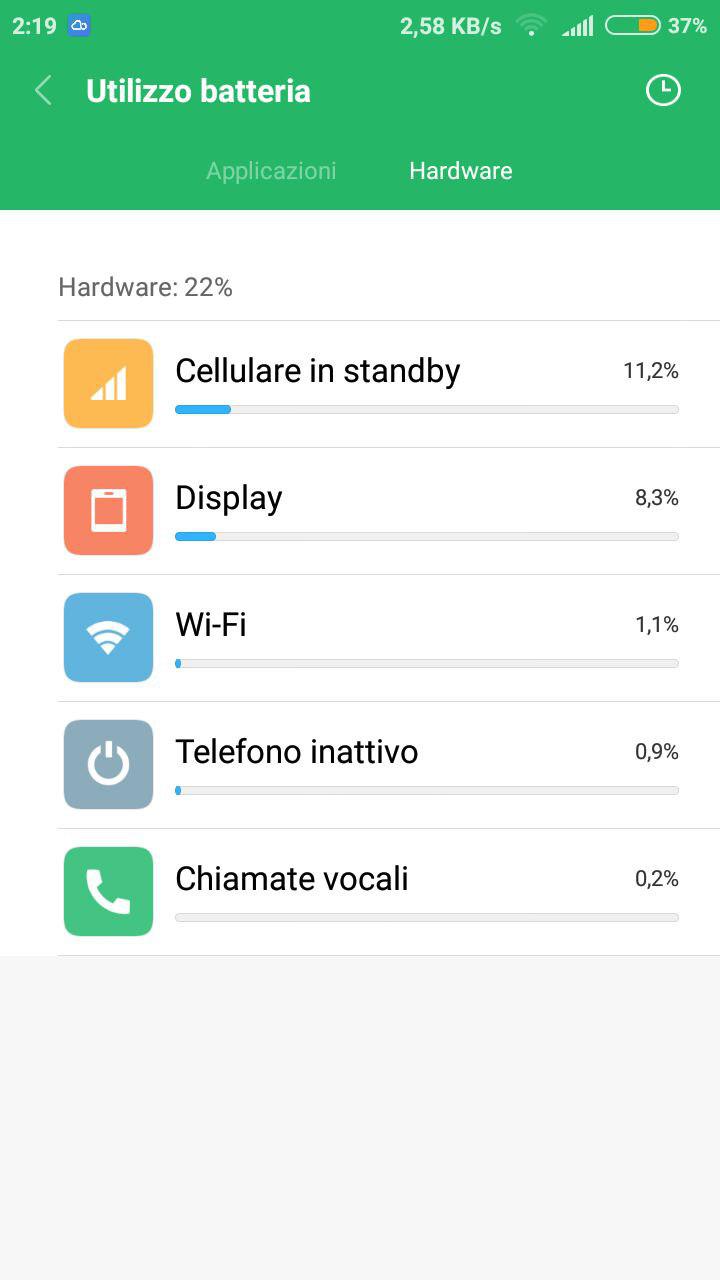720x1280 pixels.
Task: Switch to the Applicazioni tab
Action: (x=271, y=171)
